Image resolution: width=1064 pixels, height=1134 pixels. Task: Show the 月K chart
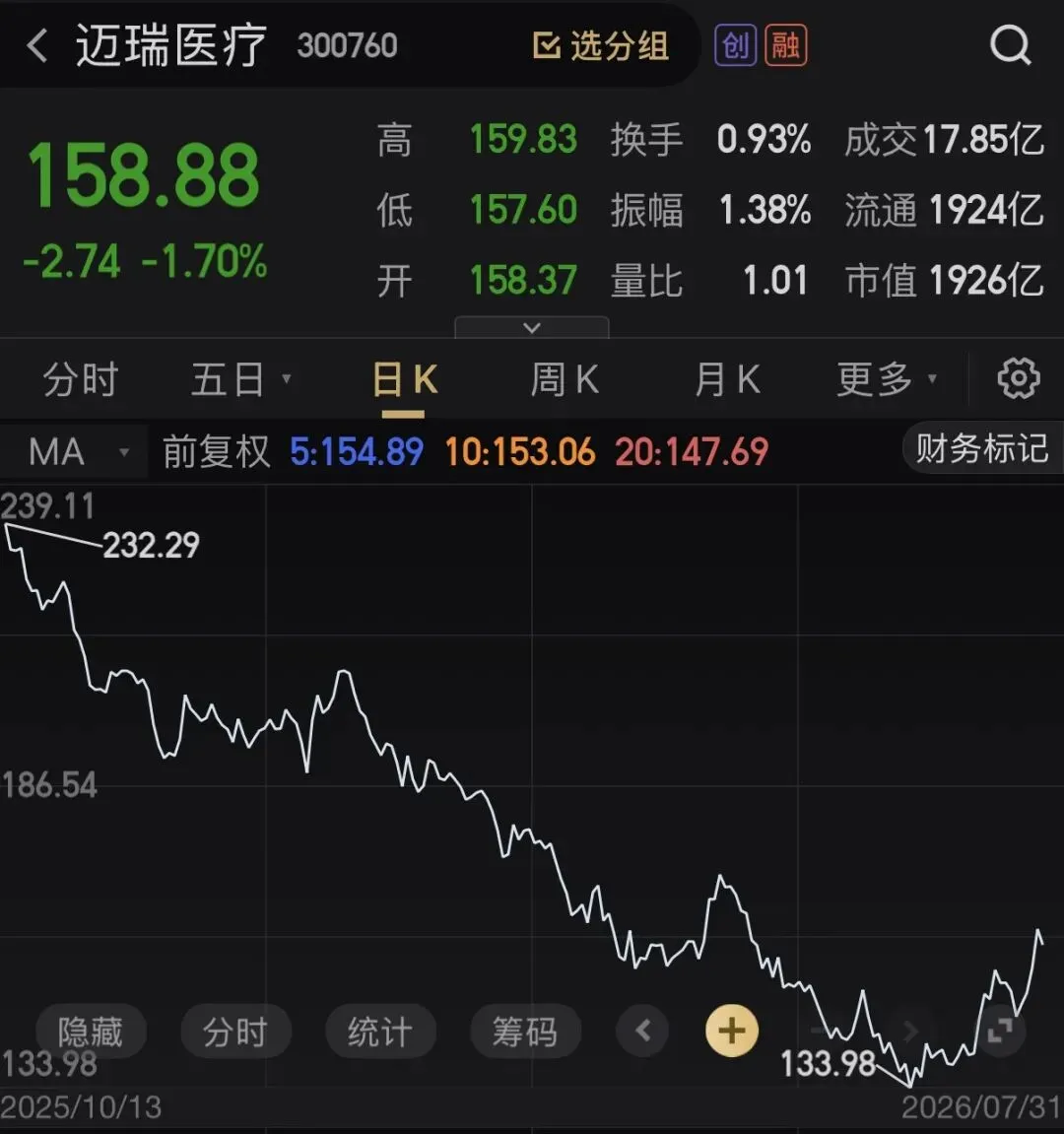pos(727,379)
